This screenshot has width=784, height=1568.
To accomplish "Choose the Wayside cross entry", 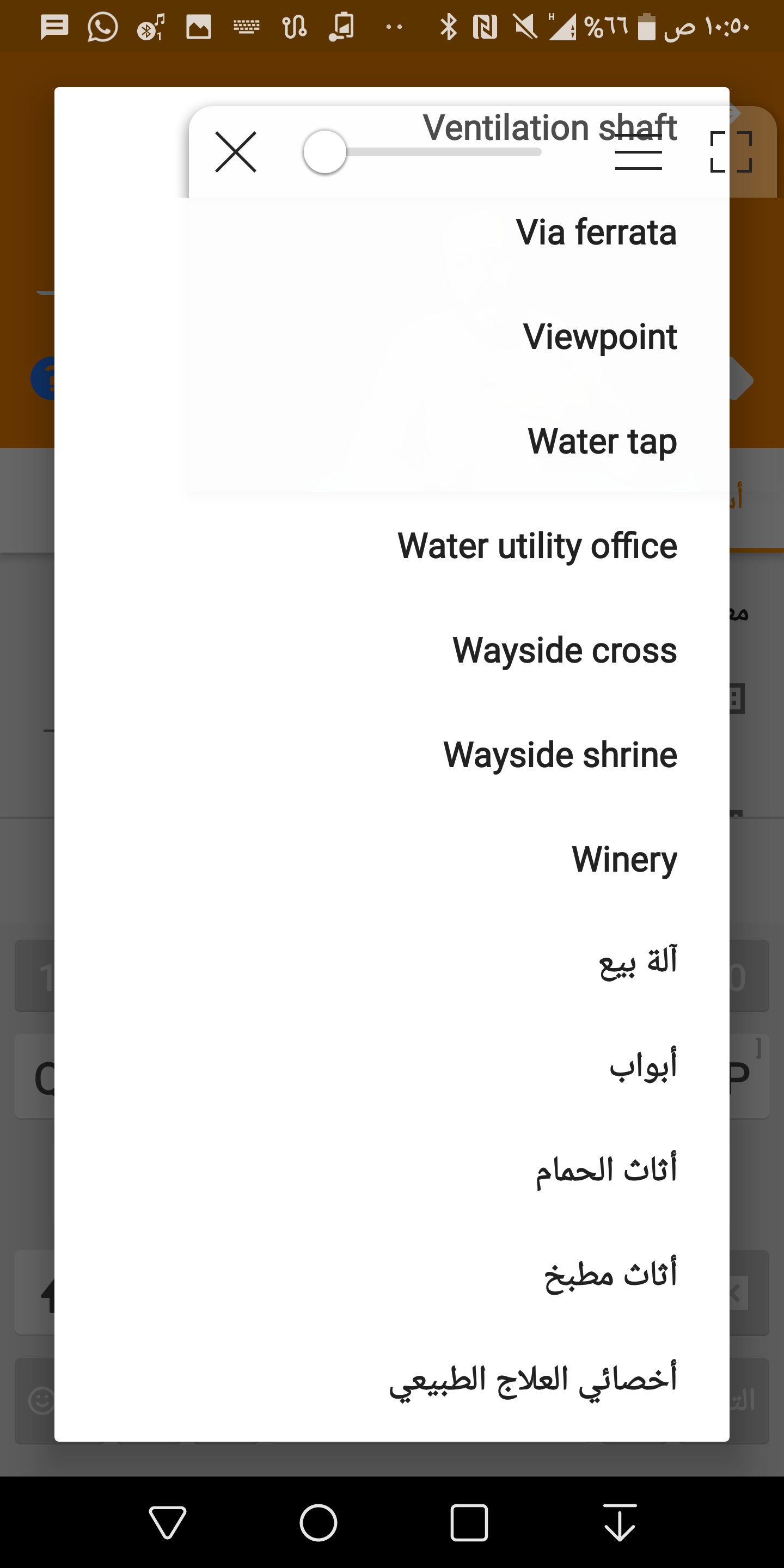I will [392, 651].
